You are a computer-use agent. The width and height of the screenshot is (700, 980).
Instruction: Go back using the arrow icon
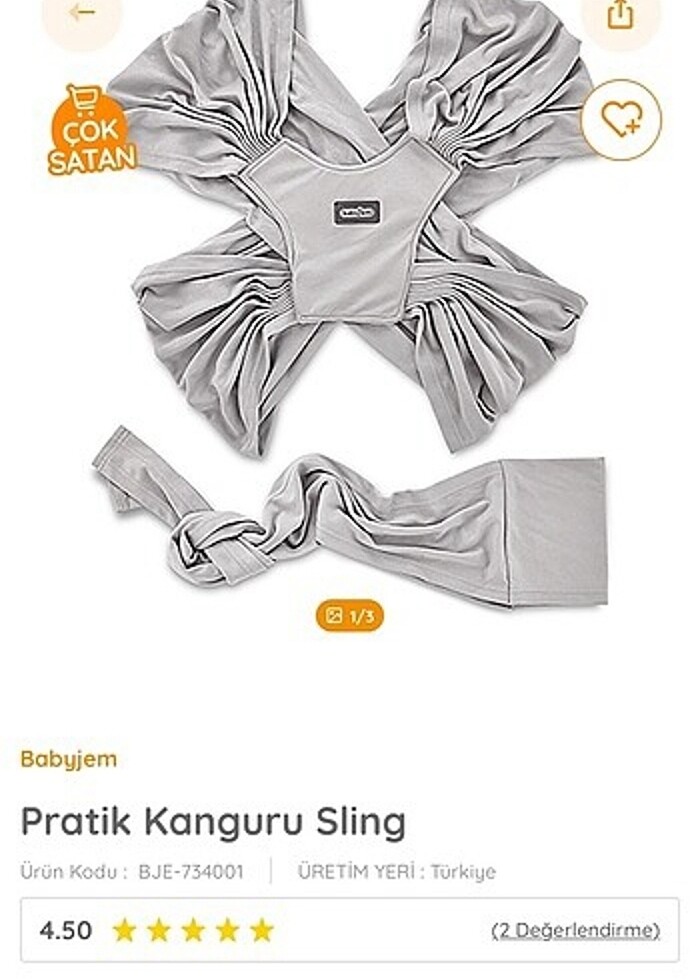(82, 14)
